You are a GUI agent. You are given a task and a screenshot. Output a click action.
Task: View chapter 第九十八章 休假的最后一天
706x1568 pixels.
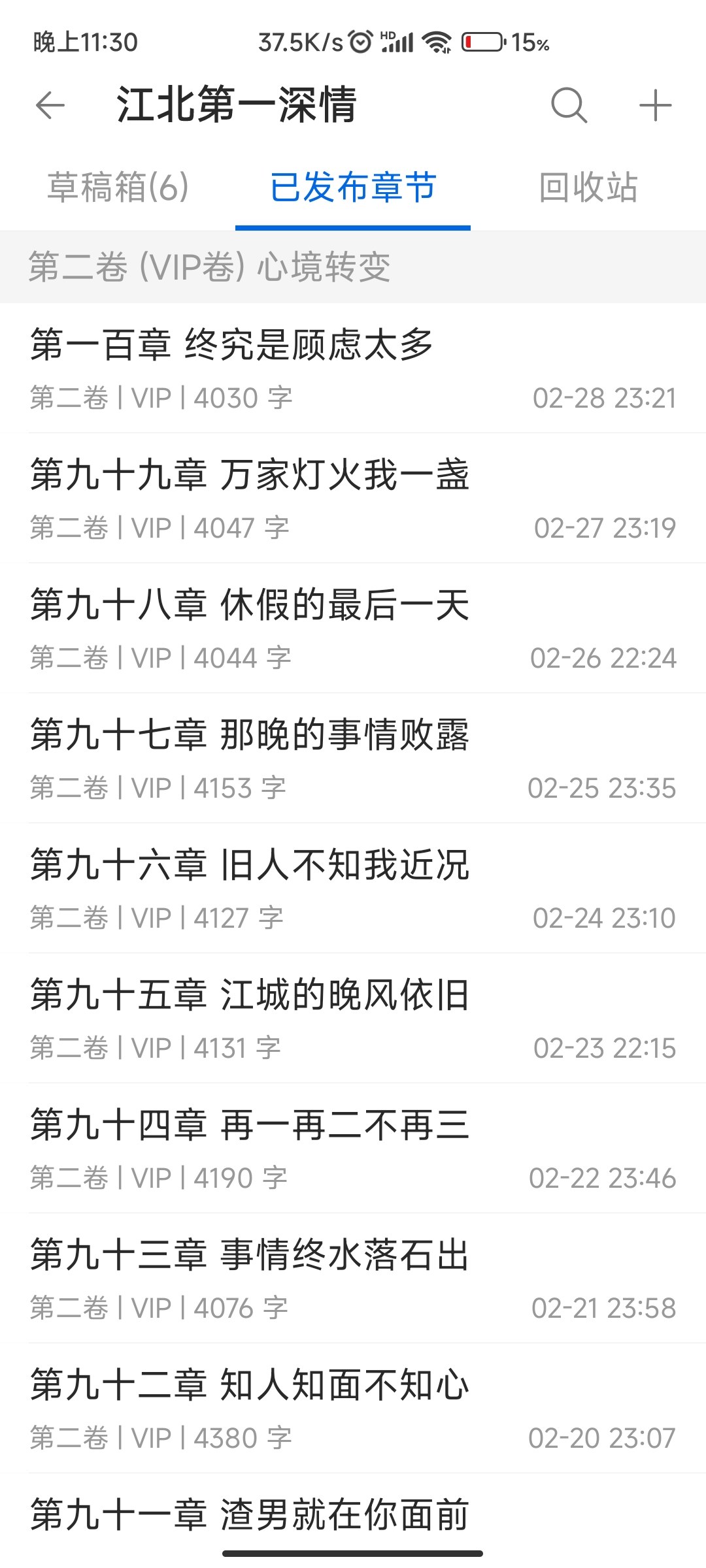click(x=353, y=628)
